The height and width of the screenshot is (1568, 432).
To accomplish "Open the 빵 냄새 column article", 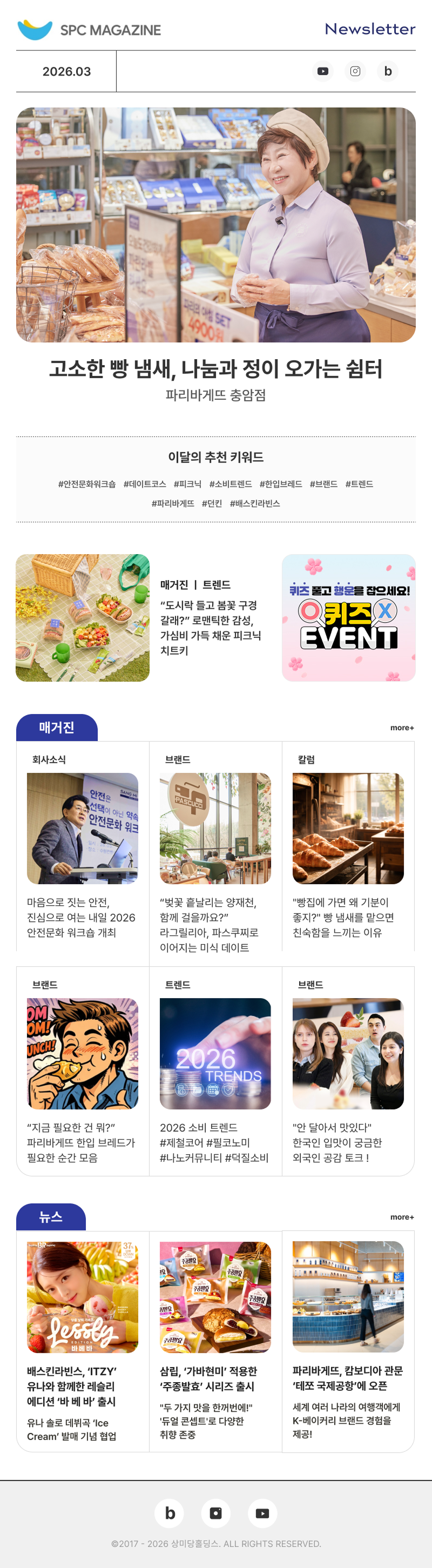I will coord(347,917).
